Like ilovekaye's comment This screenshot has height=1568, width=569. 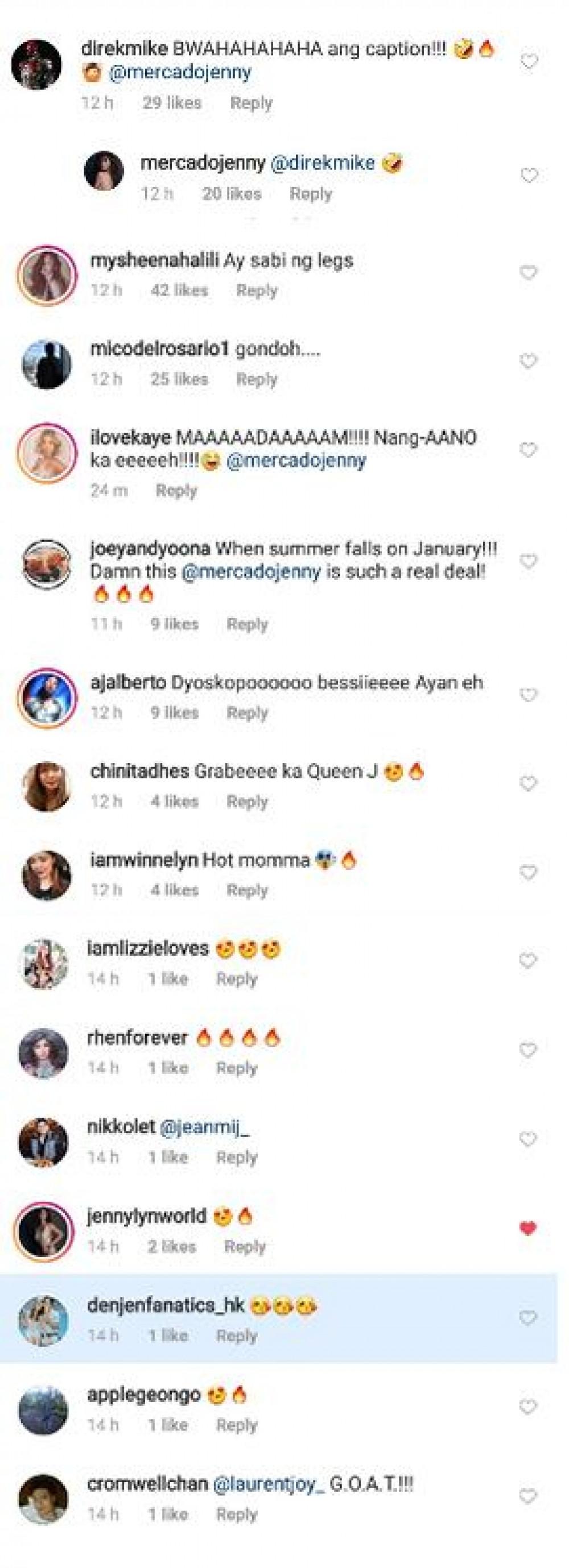tap(528, 450)
